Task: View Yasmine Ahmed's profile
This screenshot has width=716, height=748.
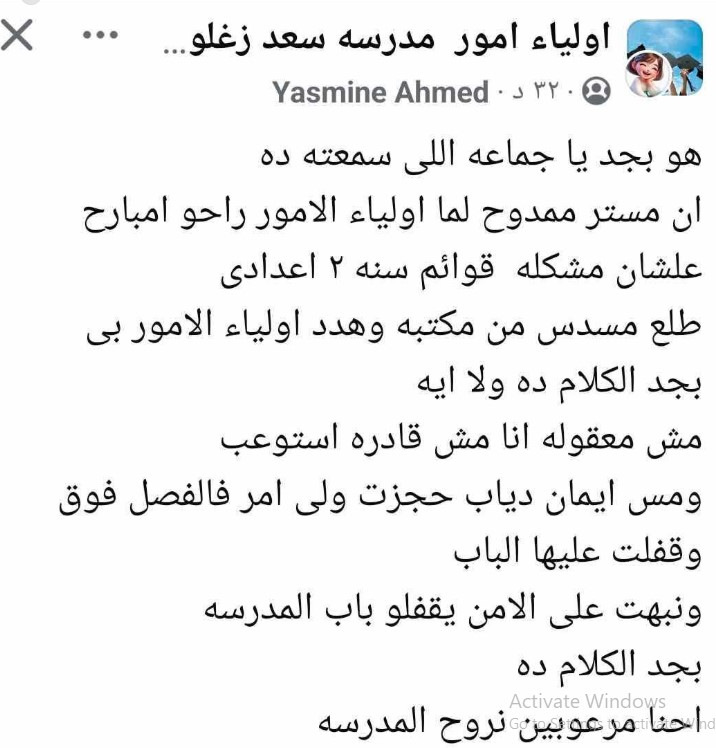Action: [x=380, y=92]
